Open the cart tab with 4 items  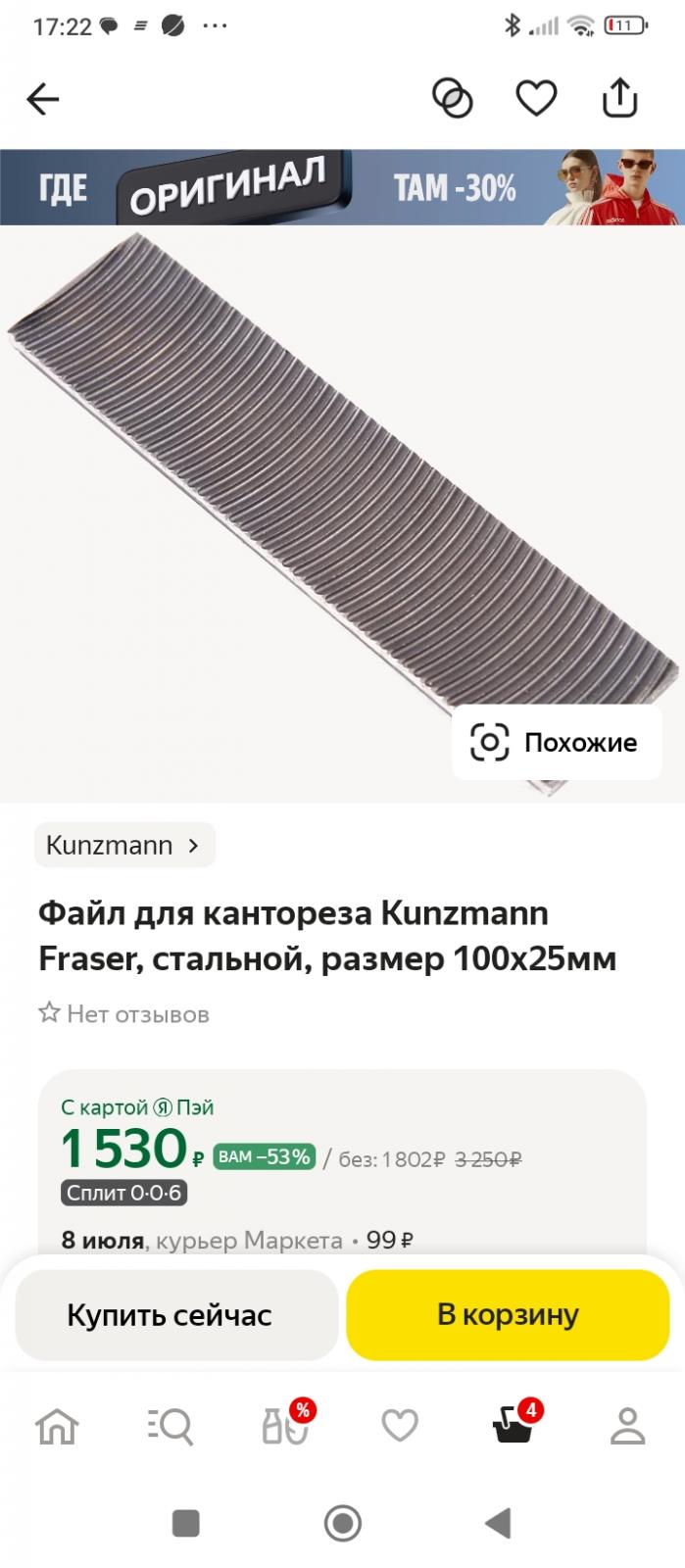[514, 1424]
